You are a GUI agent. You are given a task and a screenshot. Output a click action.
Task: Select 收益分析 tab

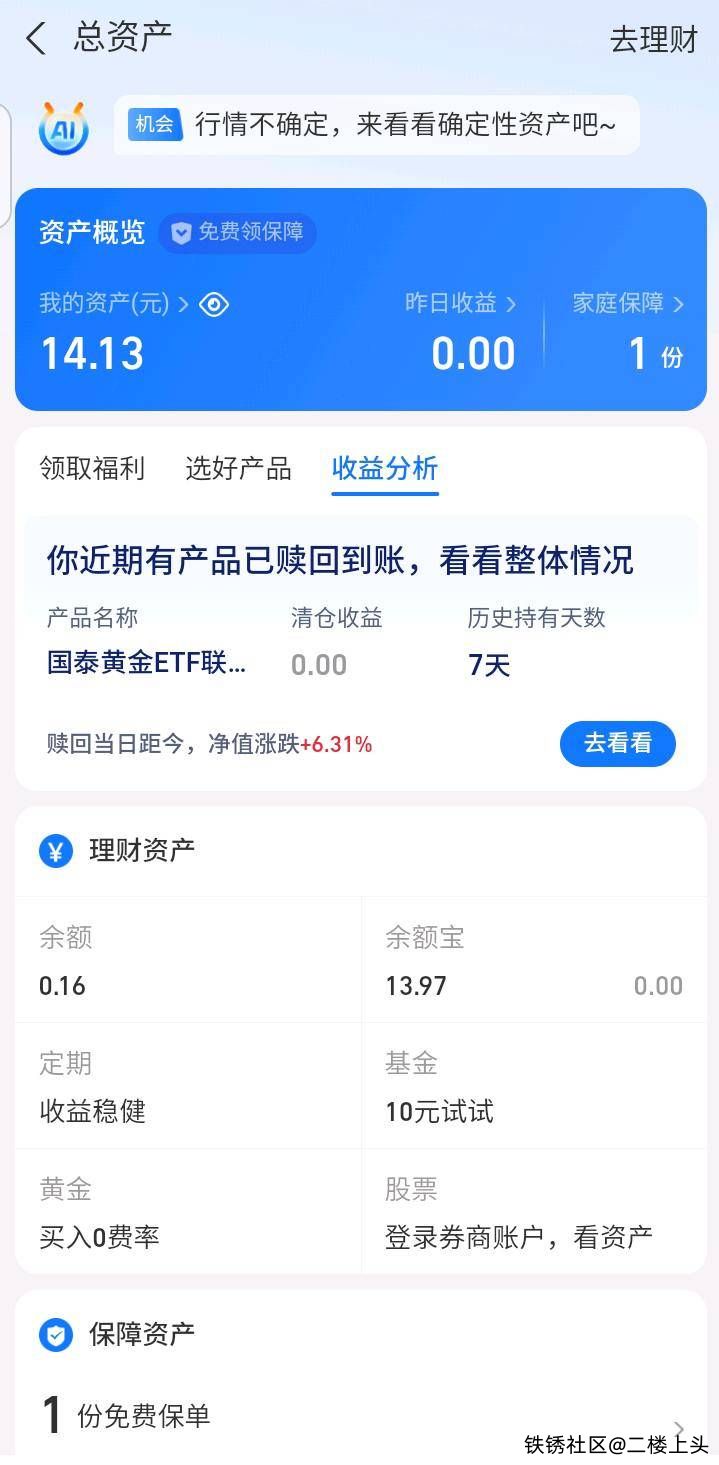385,468
